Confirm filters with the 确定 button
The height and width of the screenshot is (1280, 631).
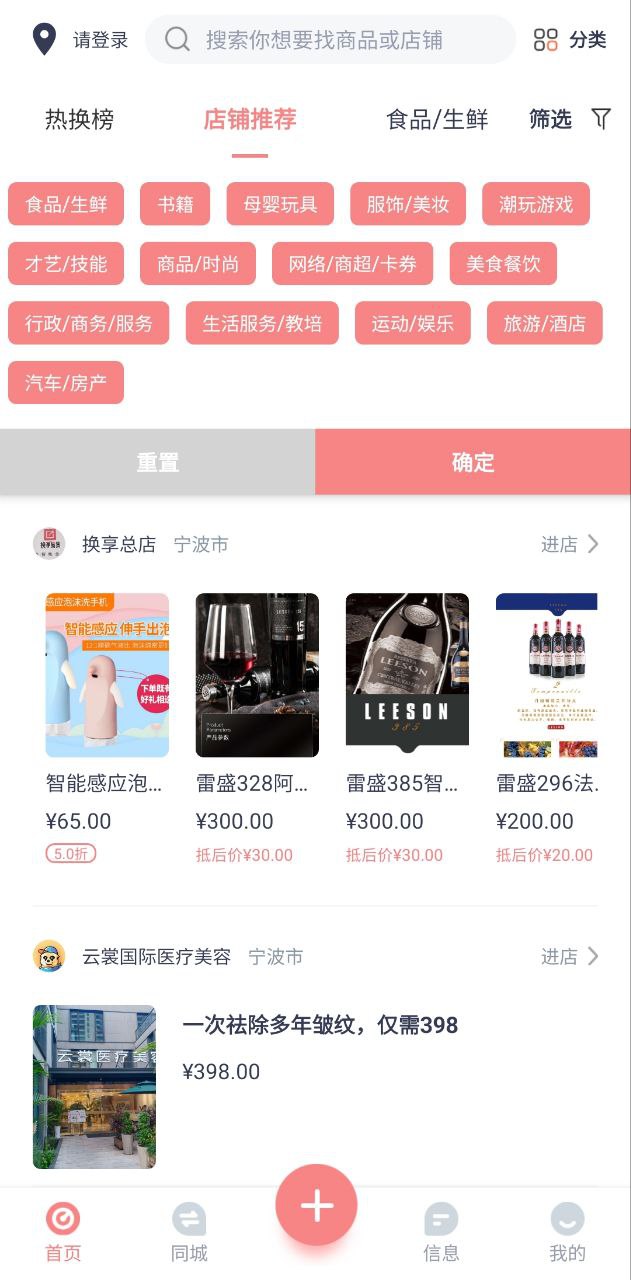pyautogui.click(x=473, y=462)
